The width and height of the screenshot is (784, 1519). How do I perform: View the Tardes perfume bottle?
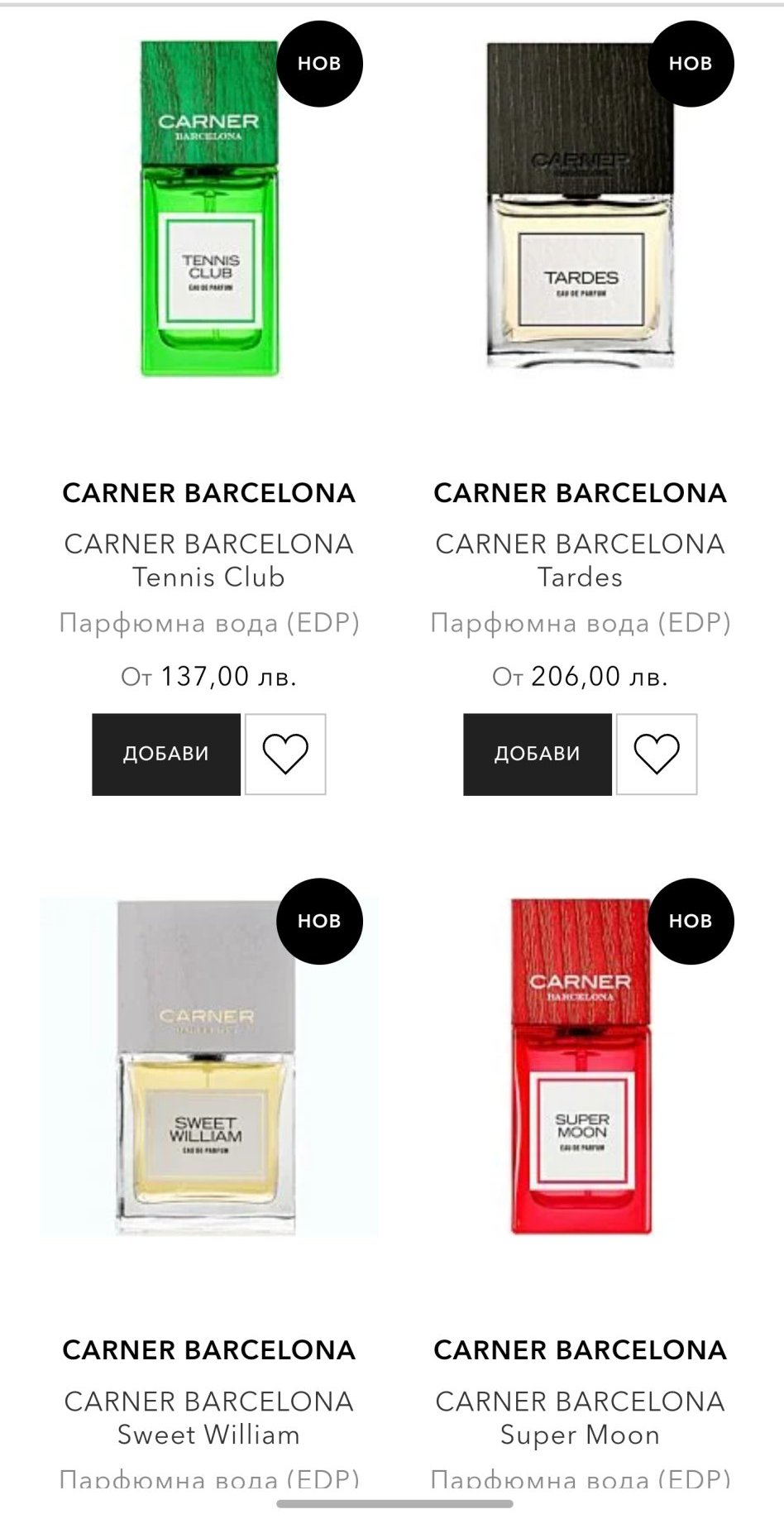click(581, 207)
